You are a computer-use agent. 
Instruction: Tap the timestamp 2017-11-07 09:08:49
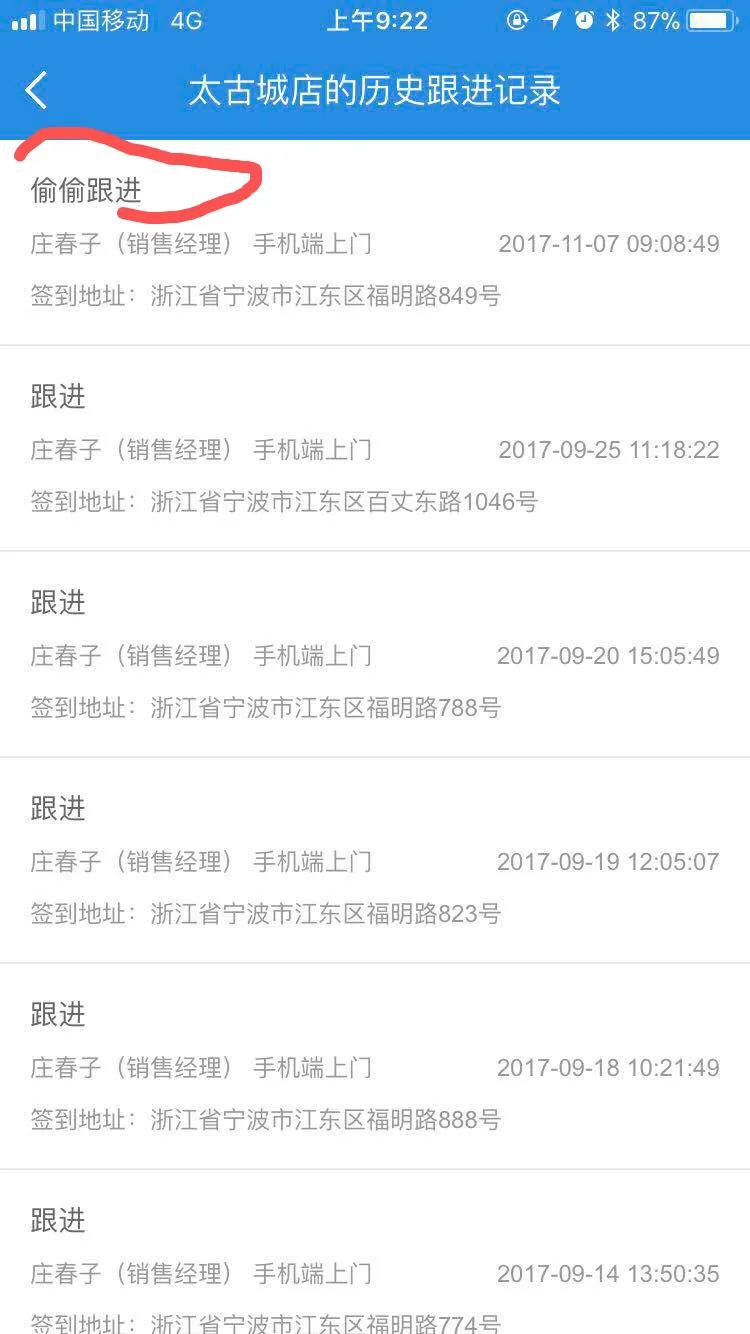[x=608, y=243]
